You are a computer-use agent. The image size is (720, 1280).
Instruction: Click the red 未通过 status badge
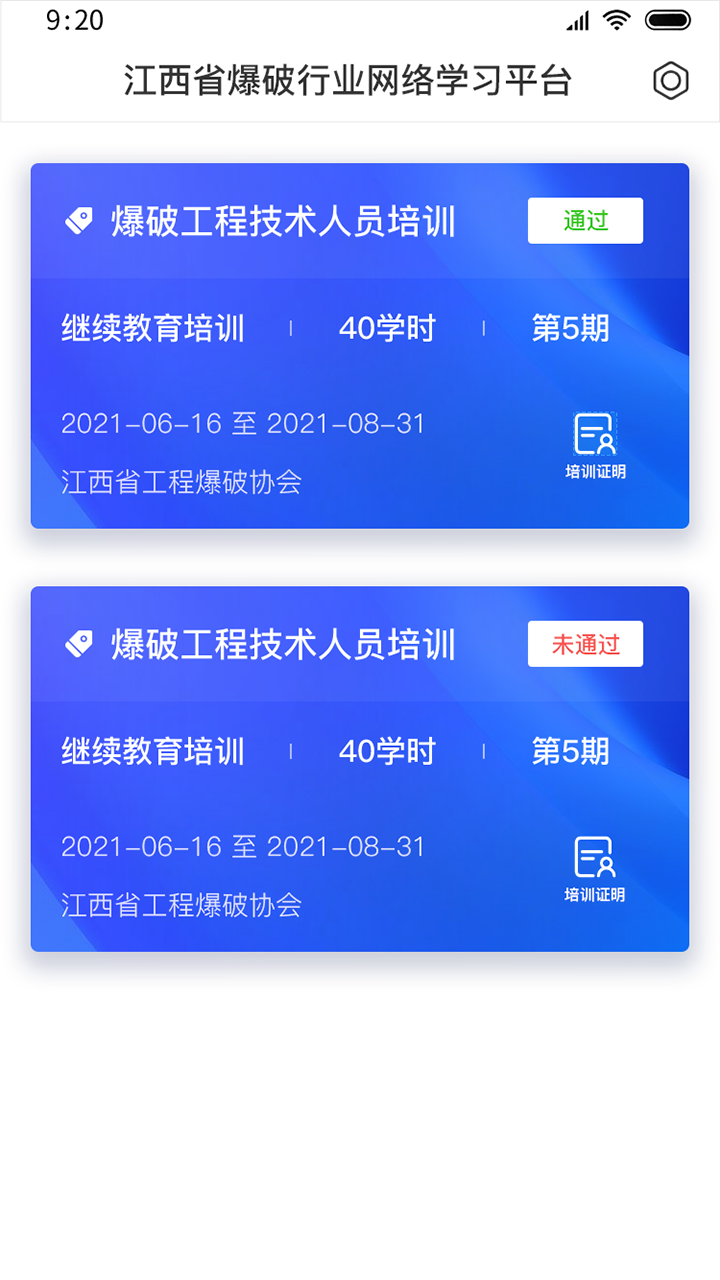(x=585, y=644)
